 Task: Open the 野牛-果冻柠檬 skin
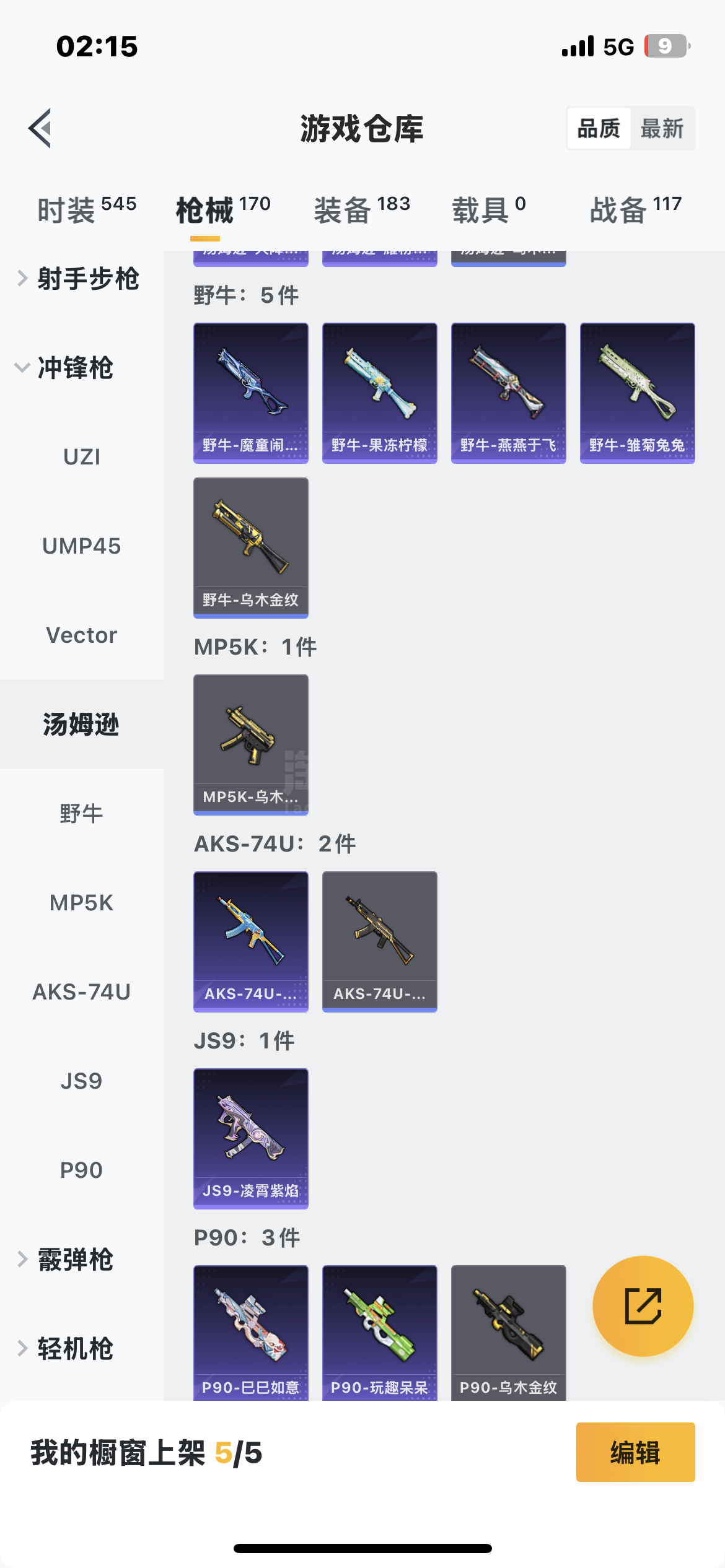[379, 393]
